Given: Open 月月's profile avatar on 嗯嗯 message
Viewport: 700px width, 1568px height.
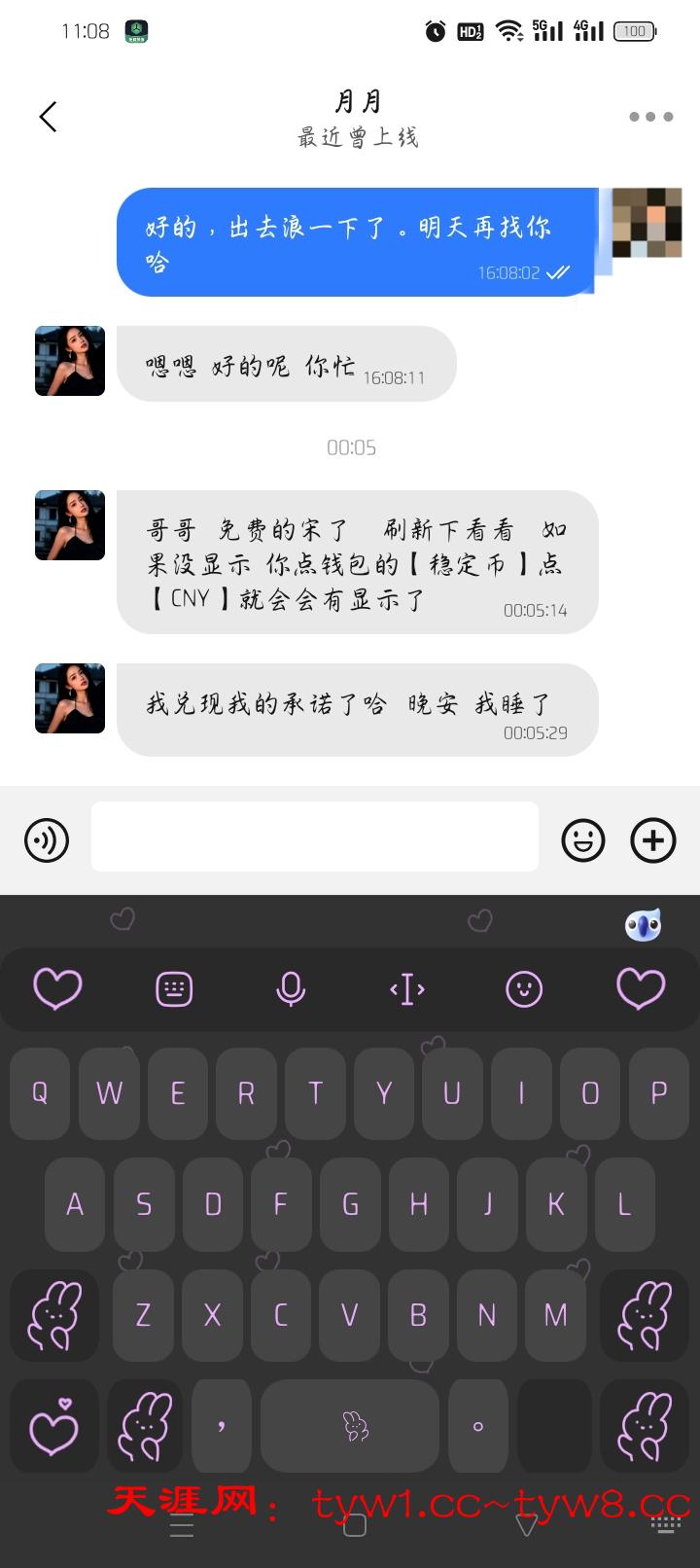Looking at the screenshot, I should click(x=70, y=361).
